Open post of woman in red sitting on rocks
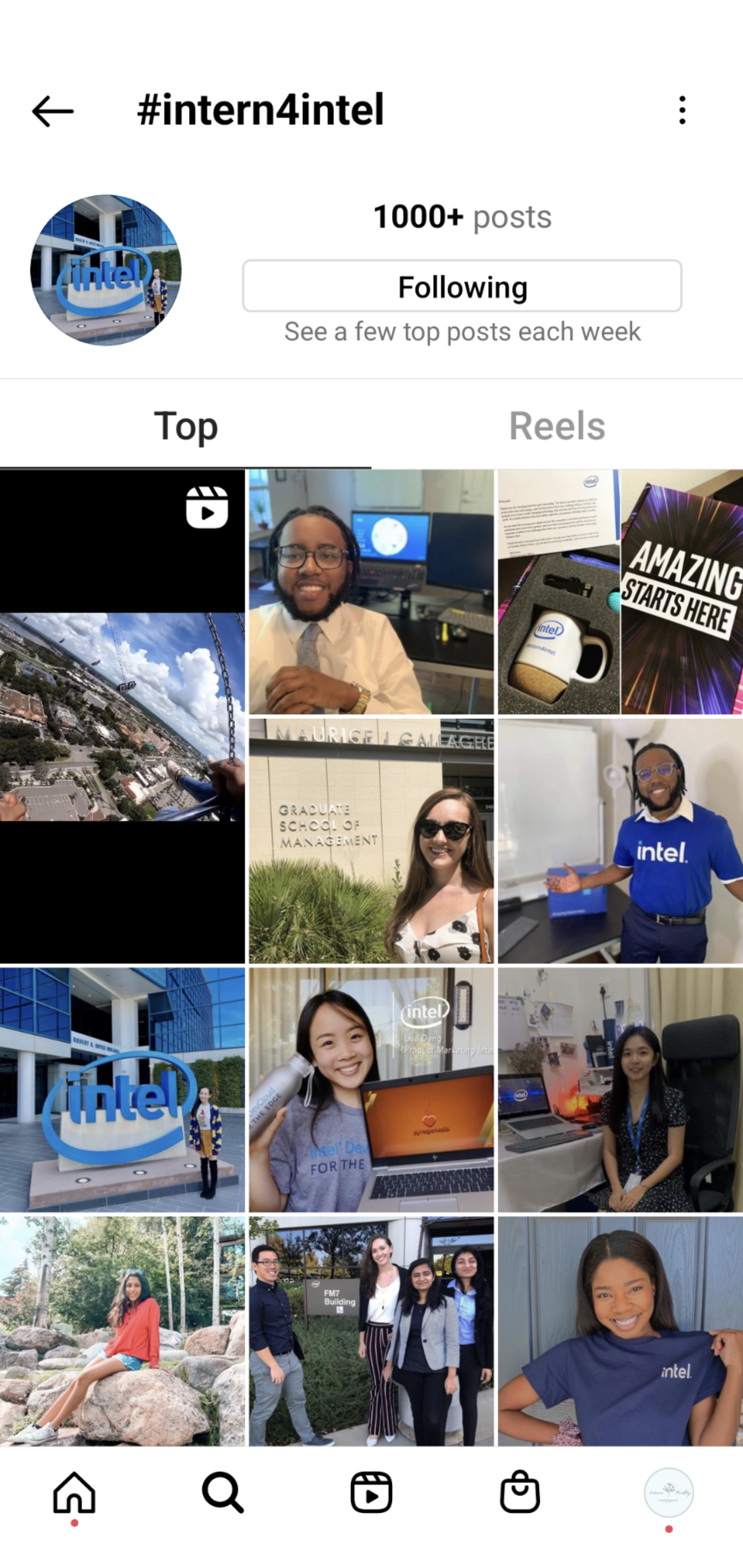The height and width of the screenshot is (1568, 743). [123, 1331]
